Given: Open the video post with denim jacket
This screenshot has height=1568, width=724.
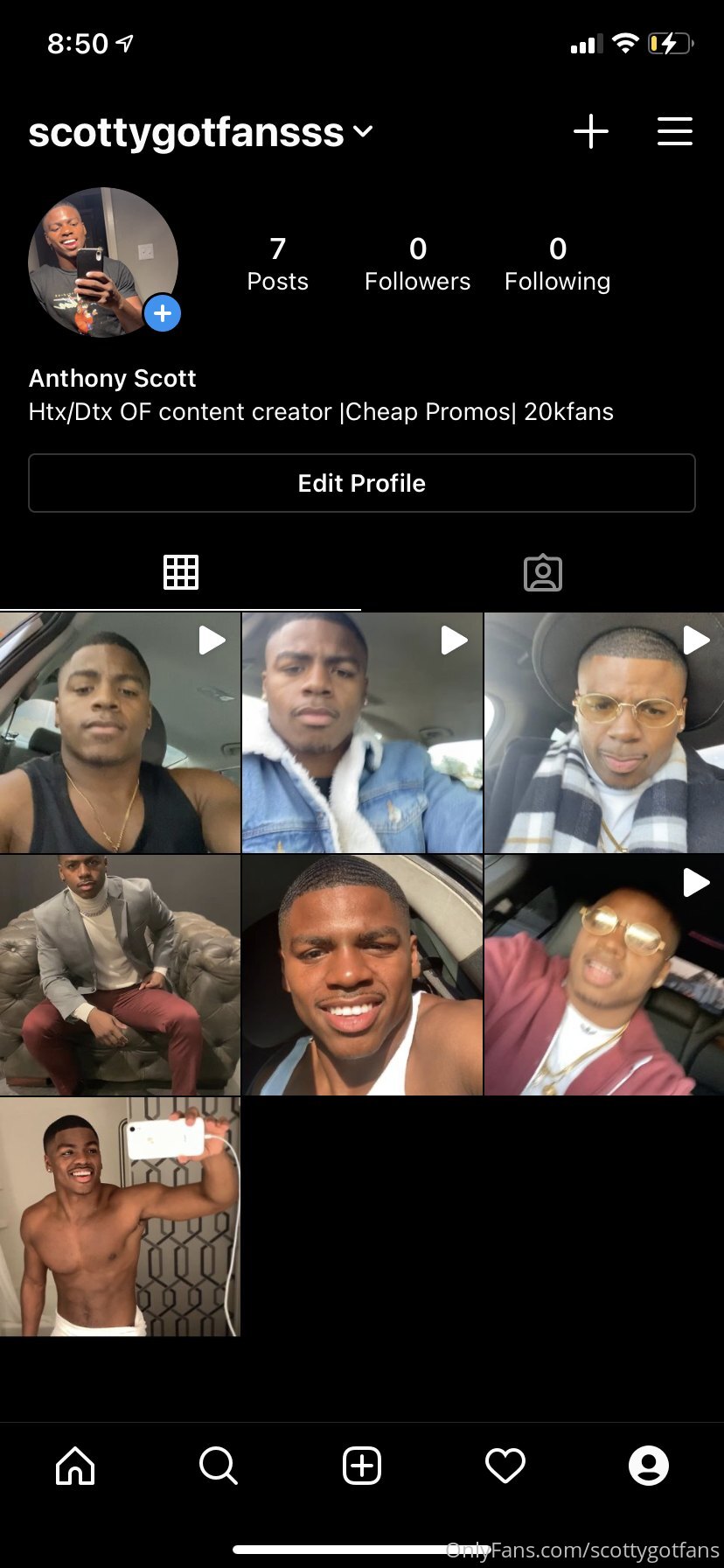Looking at the screenshot, I should coord(362,732).
